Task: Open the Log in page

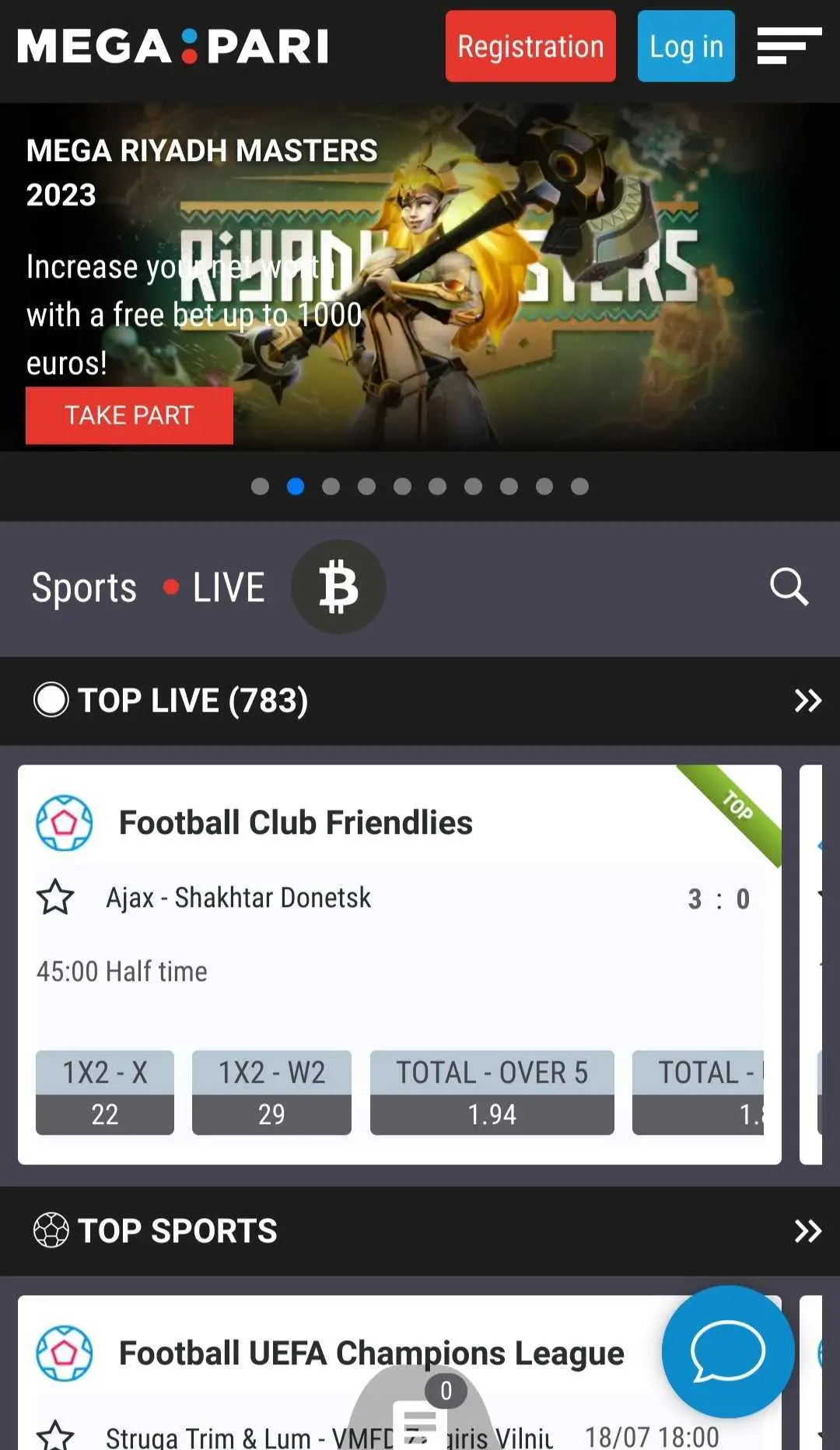Action: (685, 47)
